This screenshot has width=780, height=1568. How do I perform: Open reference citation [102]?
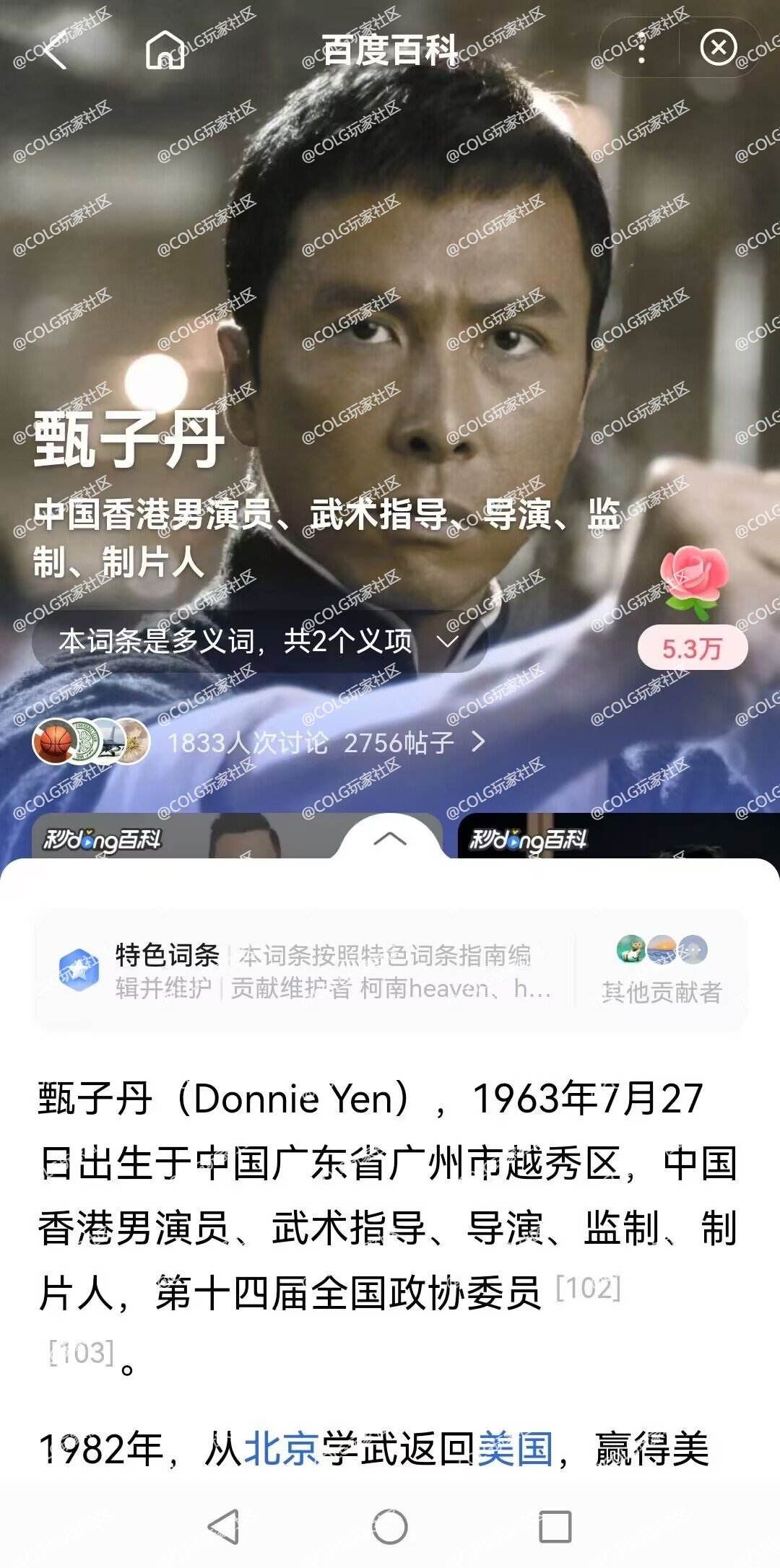click(588, 1288)
